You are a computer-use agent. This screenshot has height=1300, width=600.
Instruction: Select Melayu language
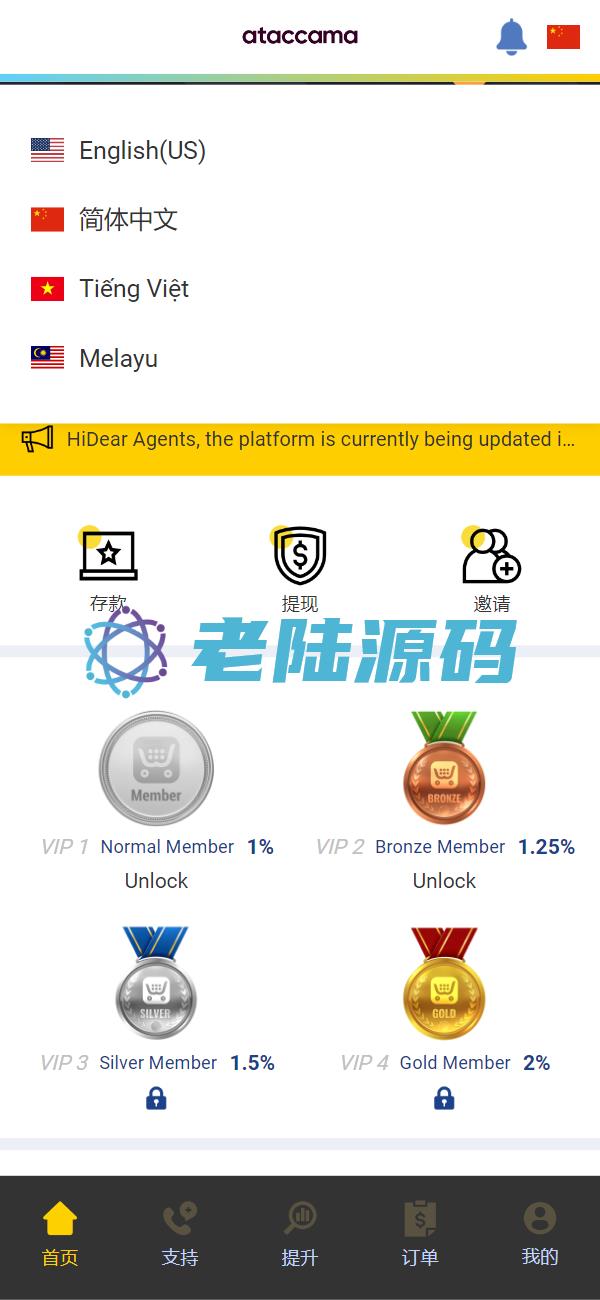118,358
